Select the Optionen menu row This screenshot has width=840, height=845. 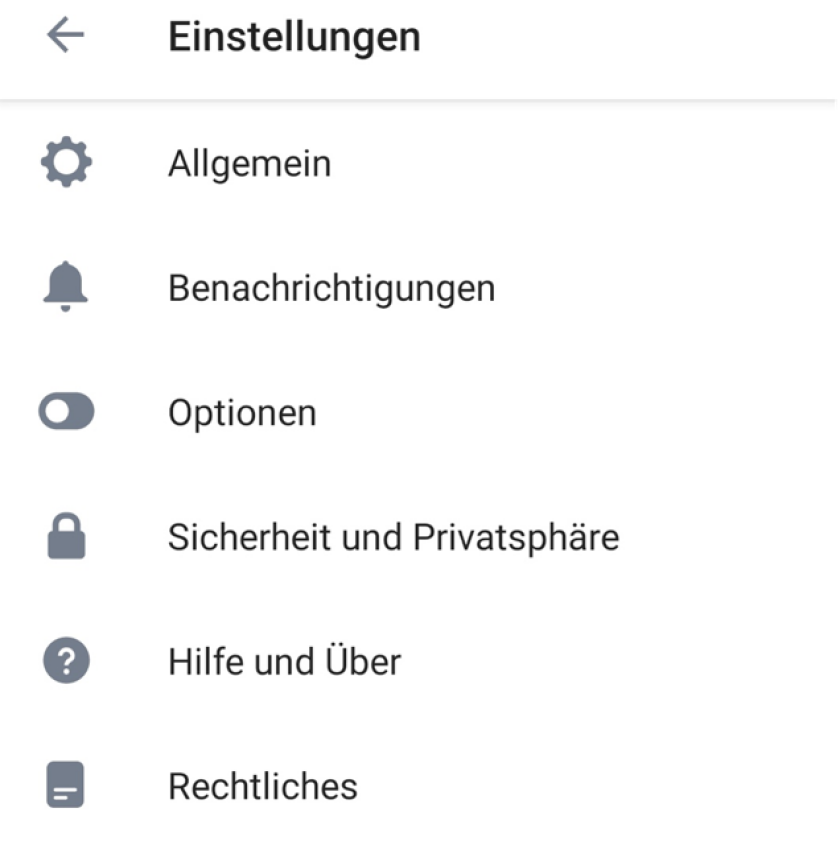point(242,411)
